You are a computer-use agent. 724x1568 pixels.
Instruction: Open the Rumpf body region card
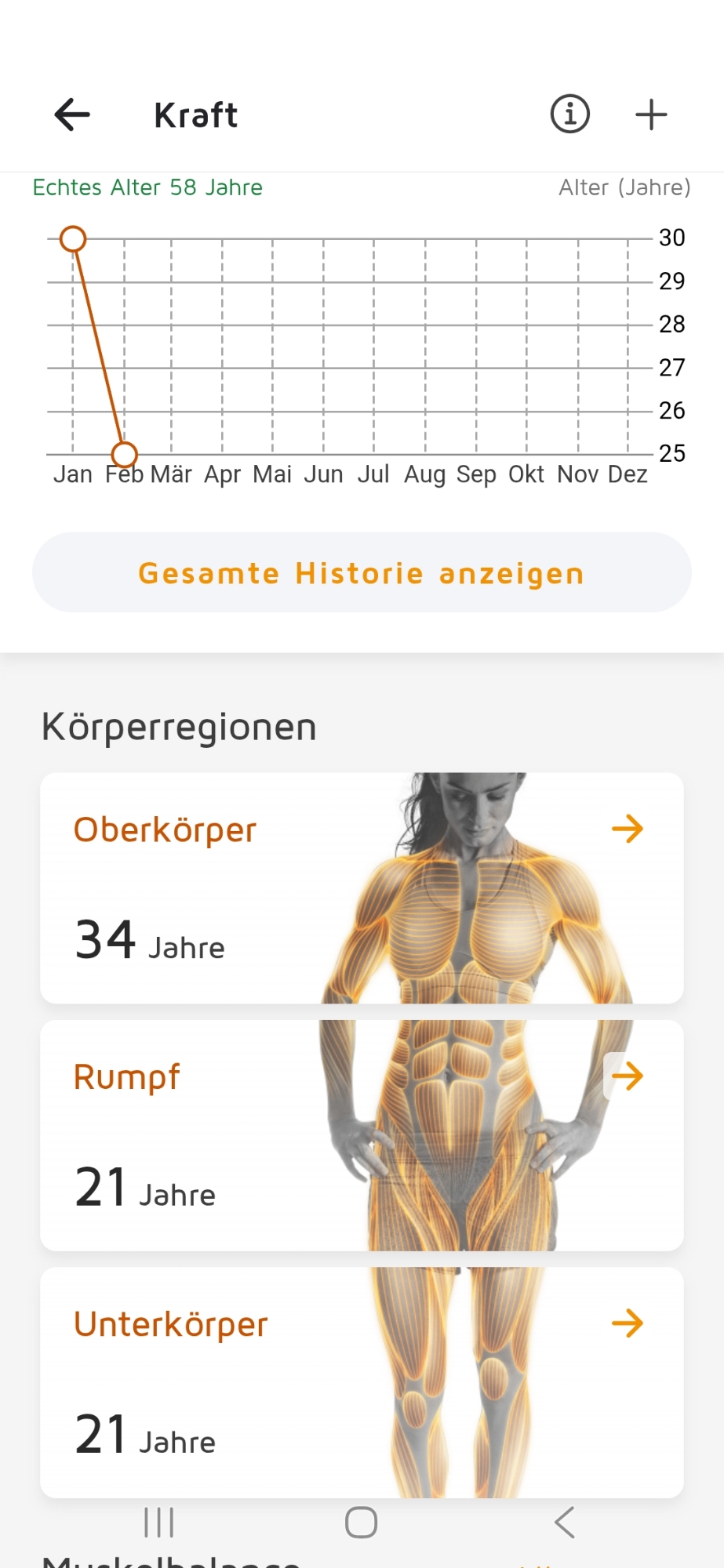pos(362,1134)
